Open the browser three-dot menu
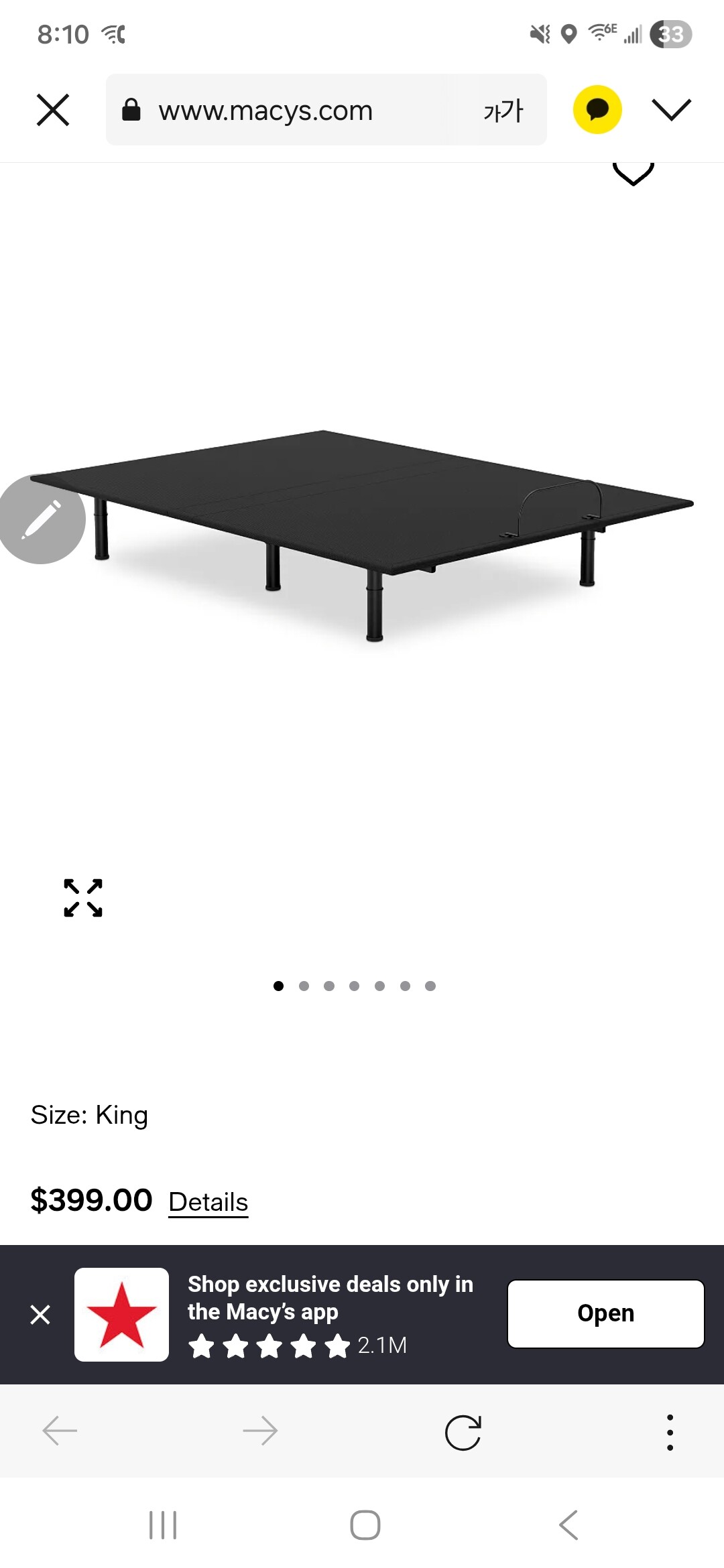 [x=670, y=1433]
